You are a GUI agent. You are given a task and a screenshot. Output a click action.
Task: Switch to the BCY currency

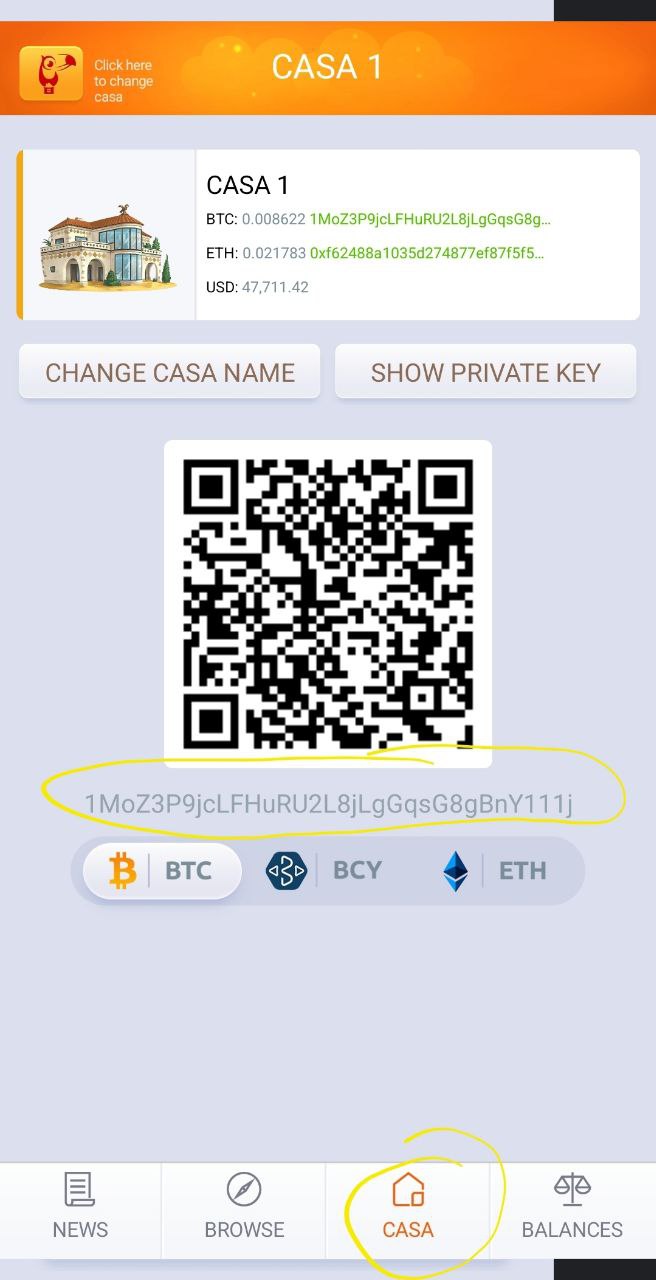click(325, 871)
